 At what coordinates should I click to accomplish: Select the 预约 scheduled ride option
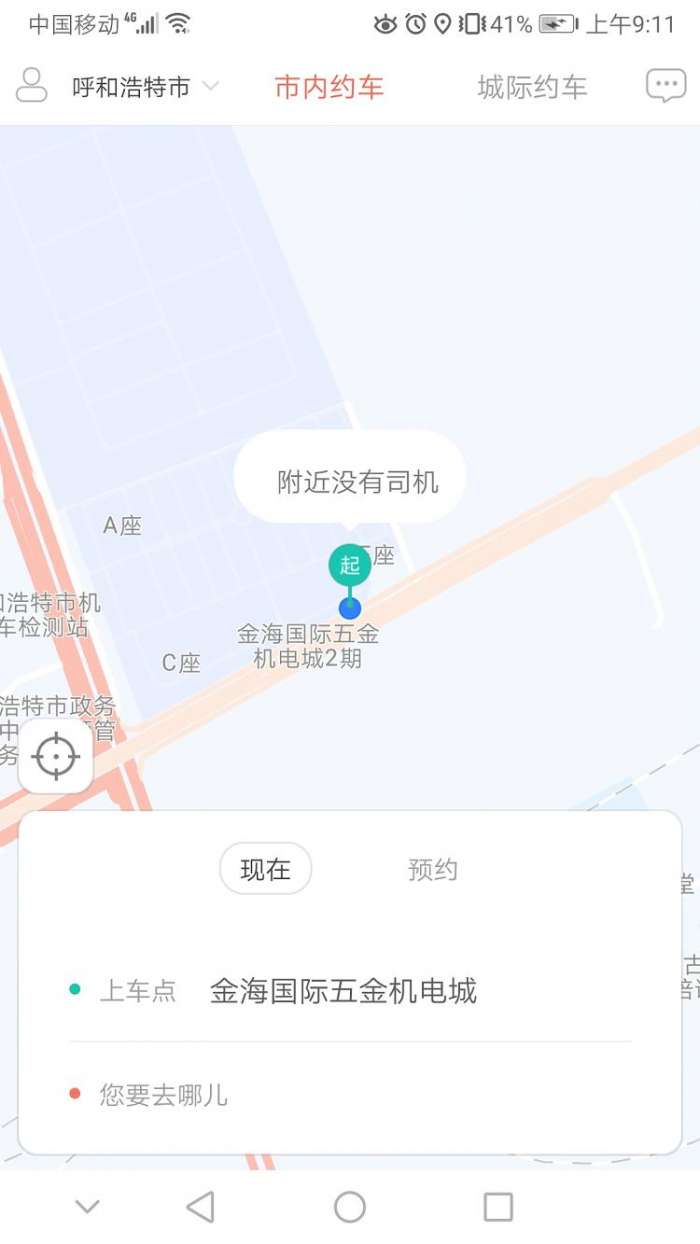(432, 869)
